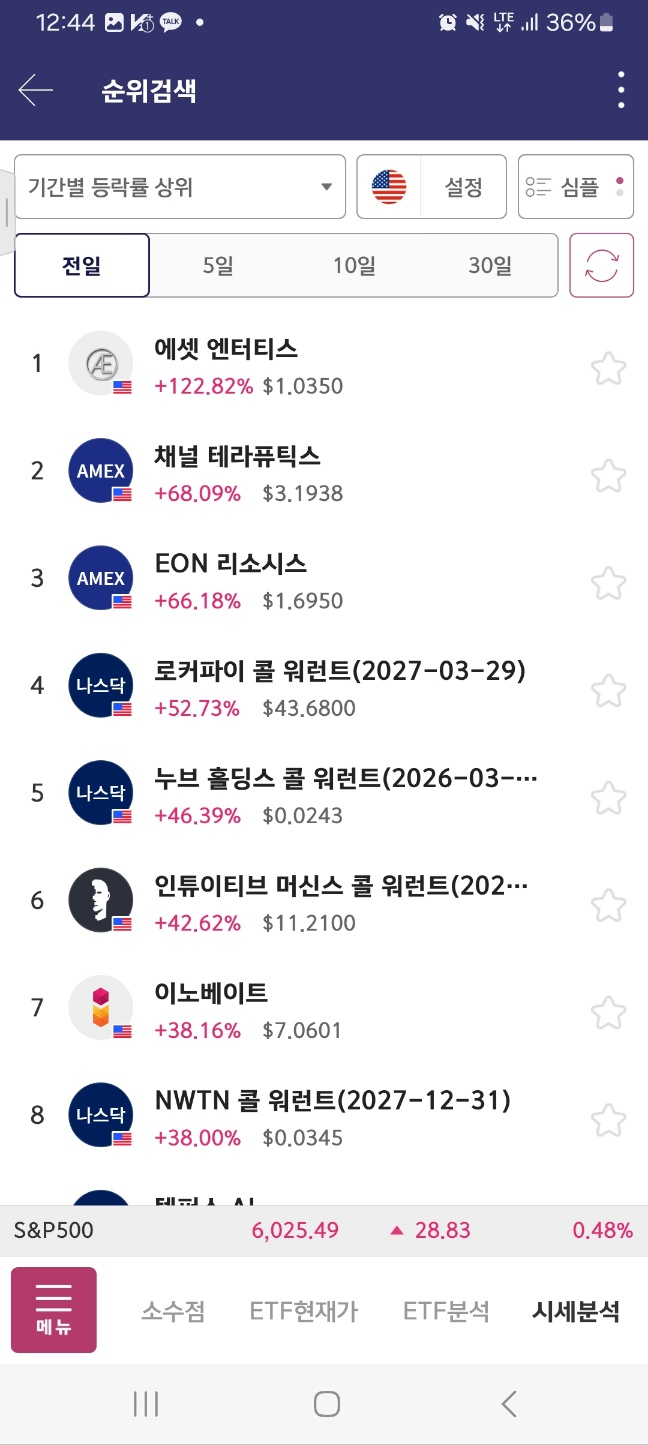
Task: Favorite 채널 테라퓨틱스 with the star
Action: pyautogui.click(x=608, y=475)
